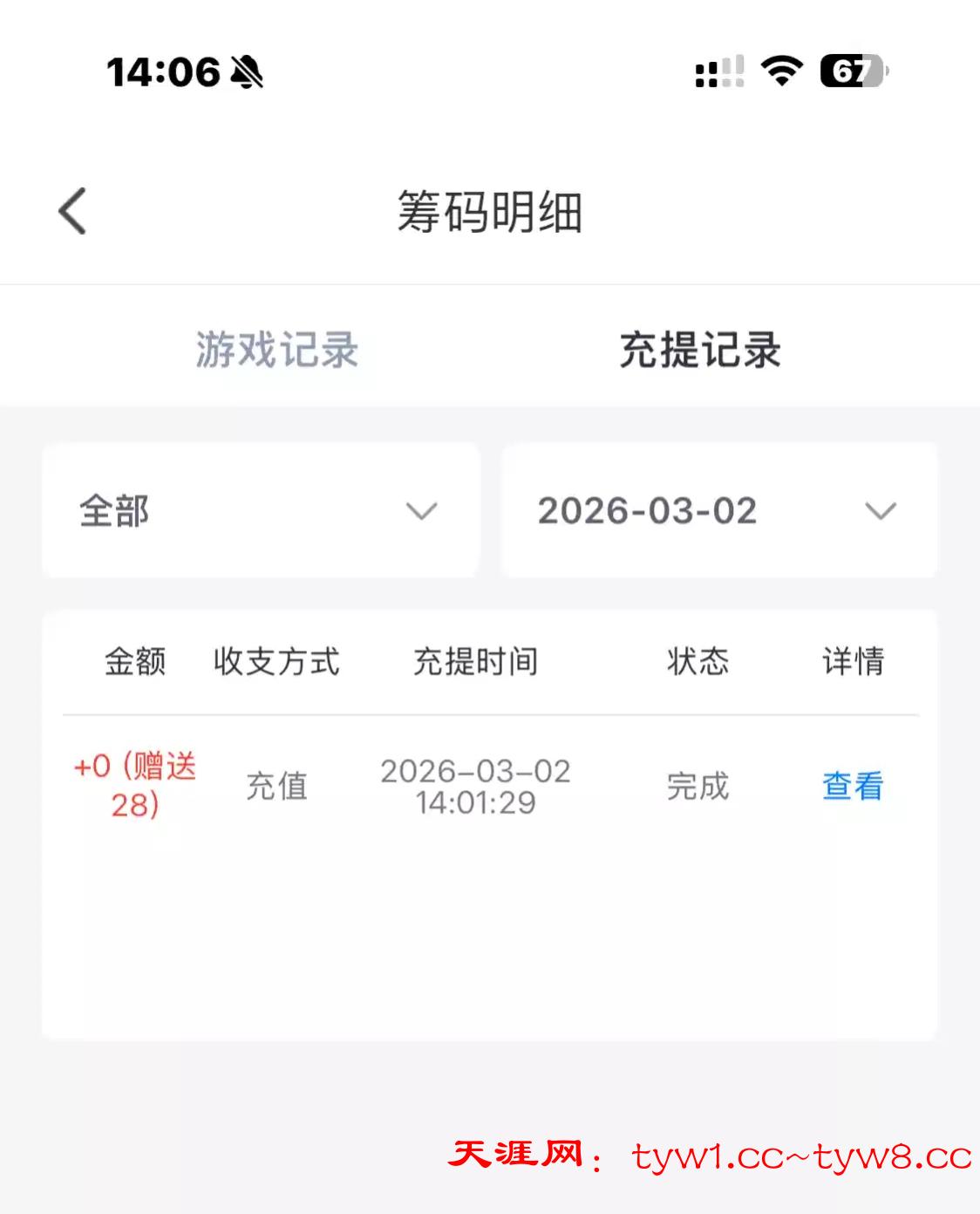980x1214 pixels.
Task: Switch to the 游戏记录 tab
Action: [x=277, y=350]
